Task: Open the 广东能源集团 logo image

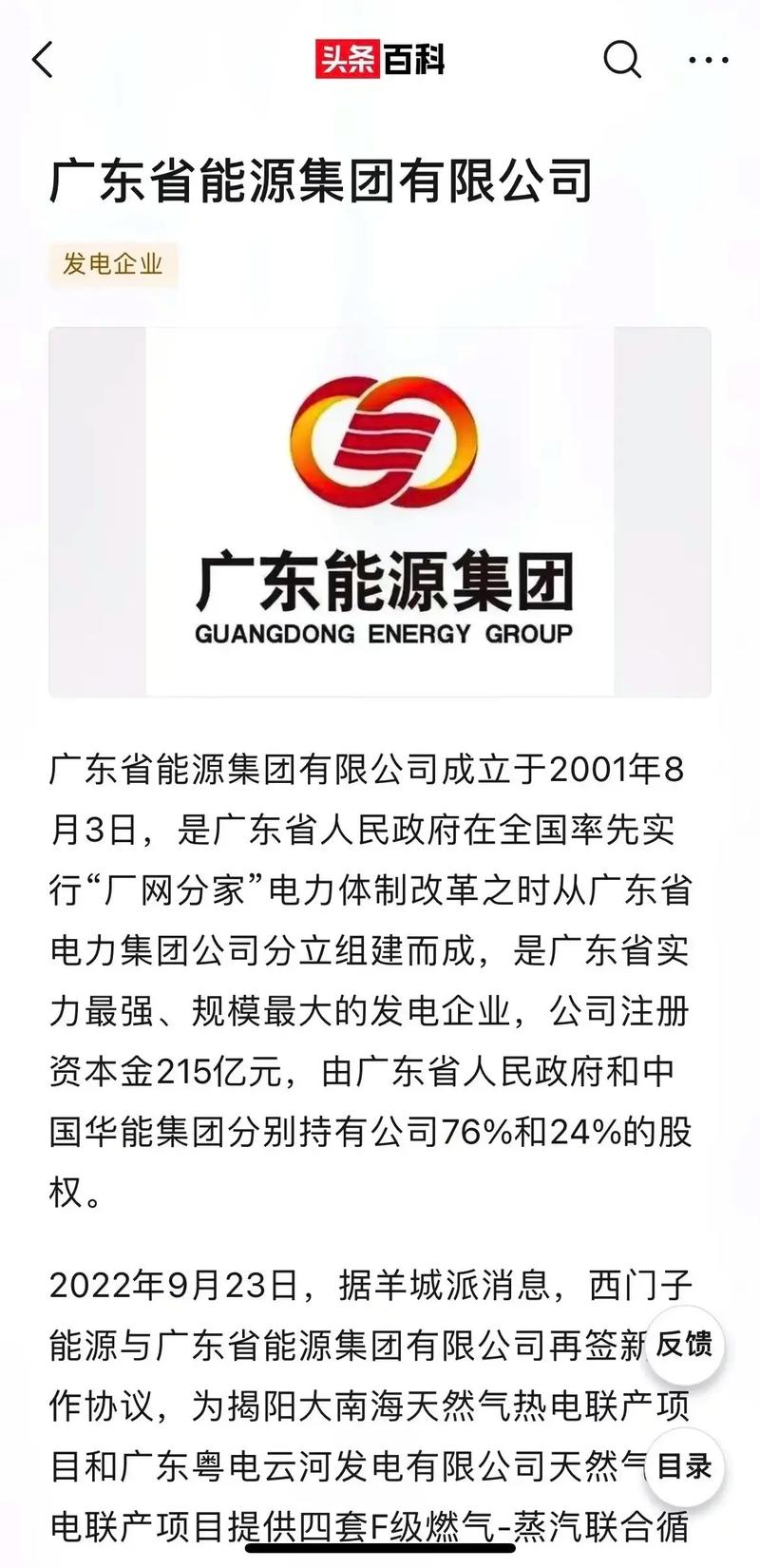Action: tap(380, 511)
